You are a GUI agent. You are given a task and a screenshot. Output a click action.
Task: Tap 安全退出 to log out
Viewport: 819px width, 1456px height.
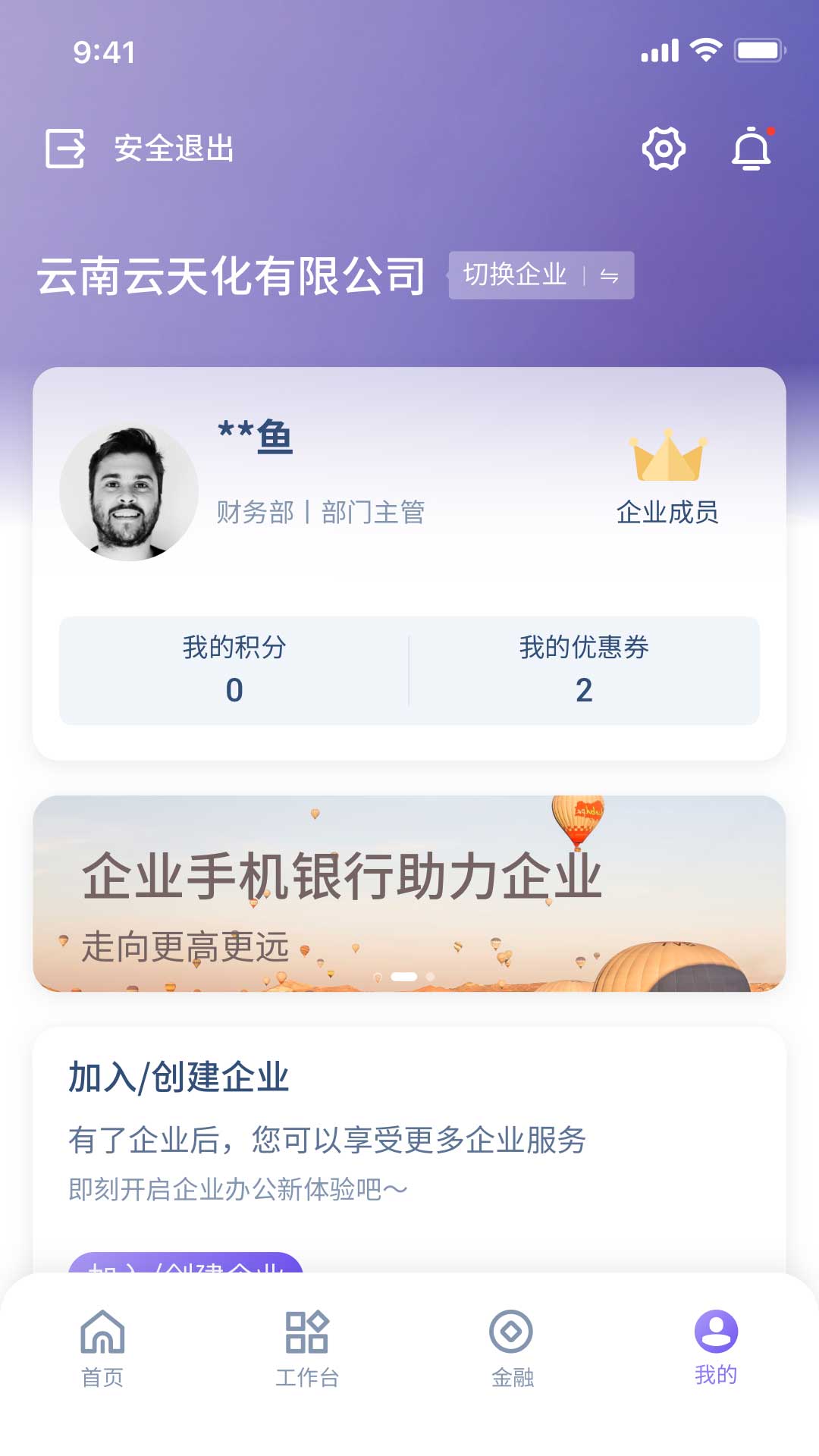(x=173, y=149)
